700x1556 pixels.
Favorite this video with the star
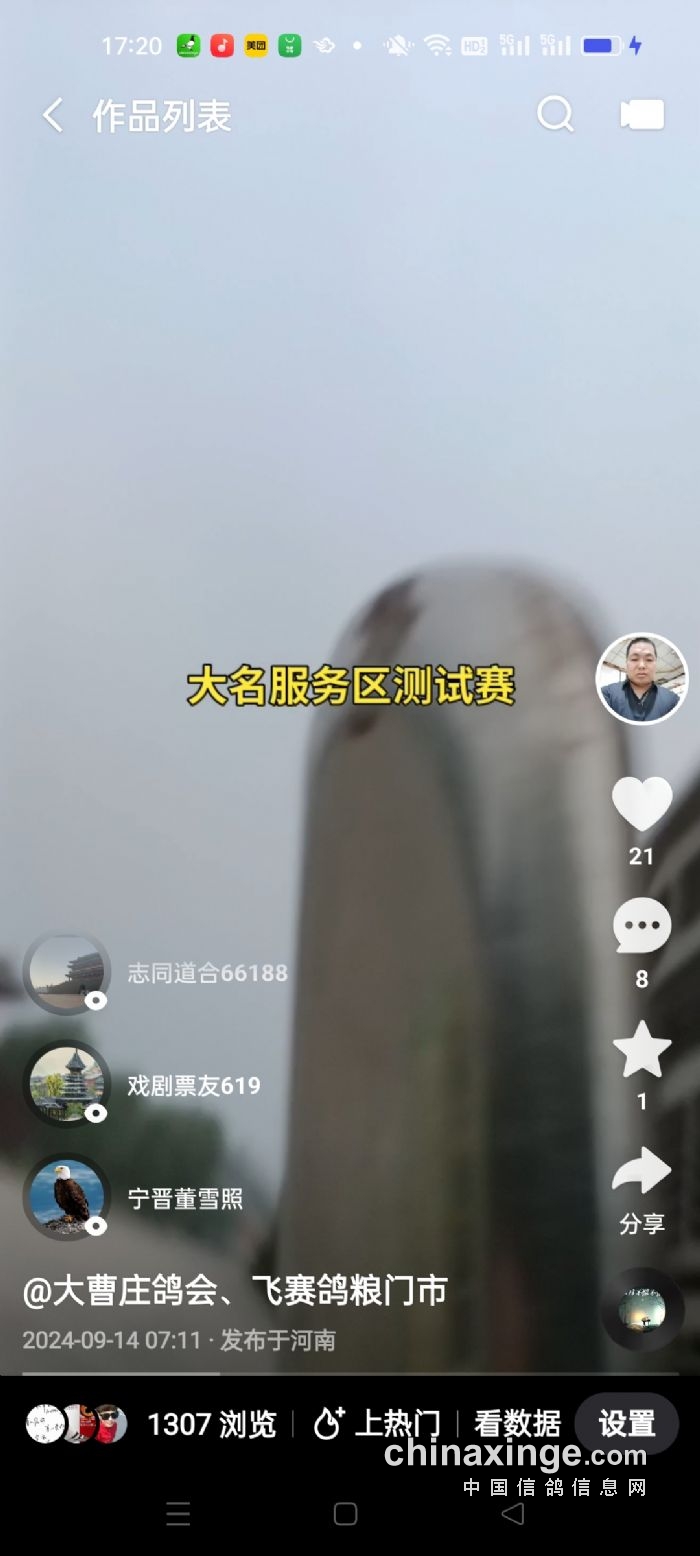point(641,1049)
